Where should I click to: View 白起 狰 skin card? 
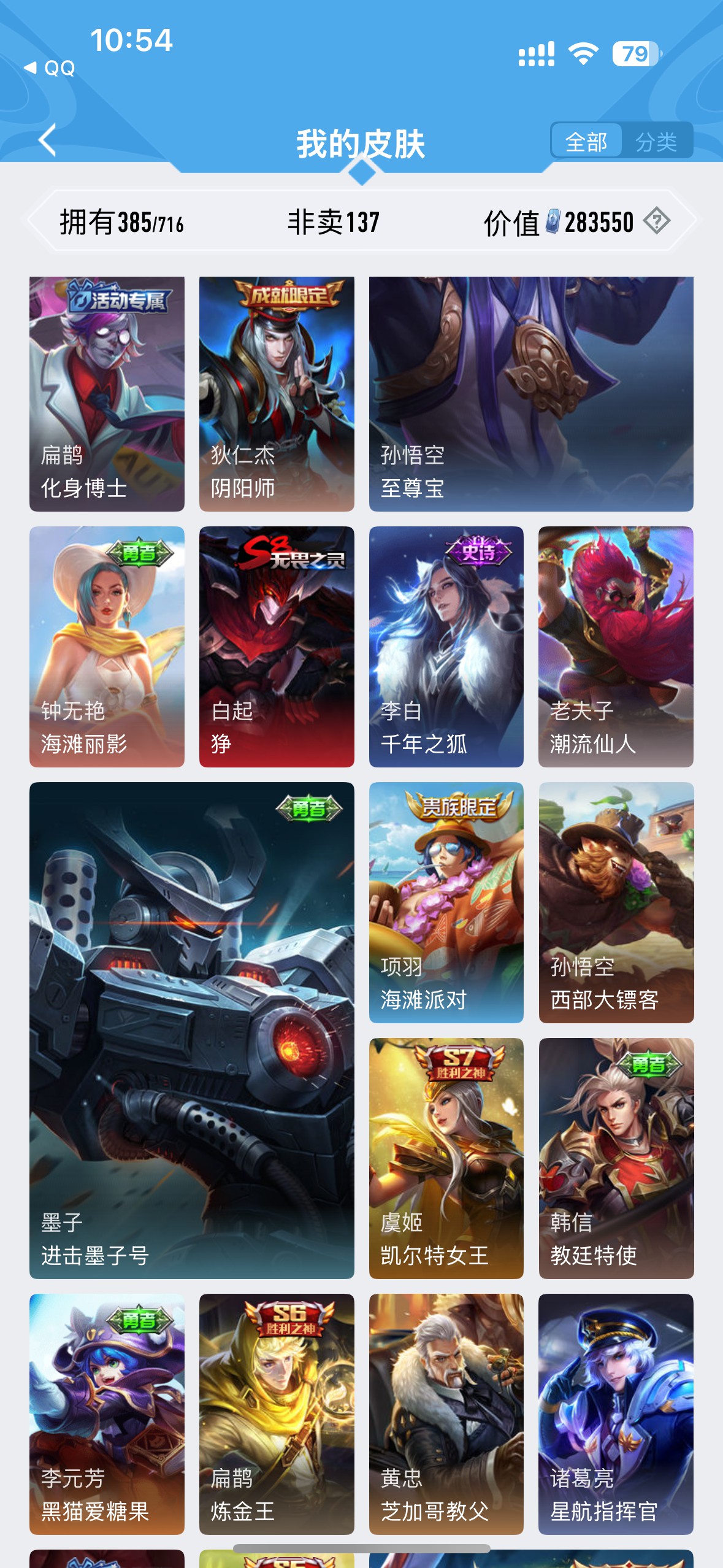coord(277,646)
